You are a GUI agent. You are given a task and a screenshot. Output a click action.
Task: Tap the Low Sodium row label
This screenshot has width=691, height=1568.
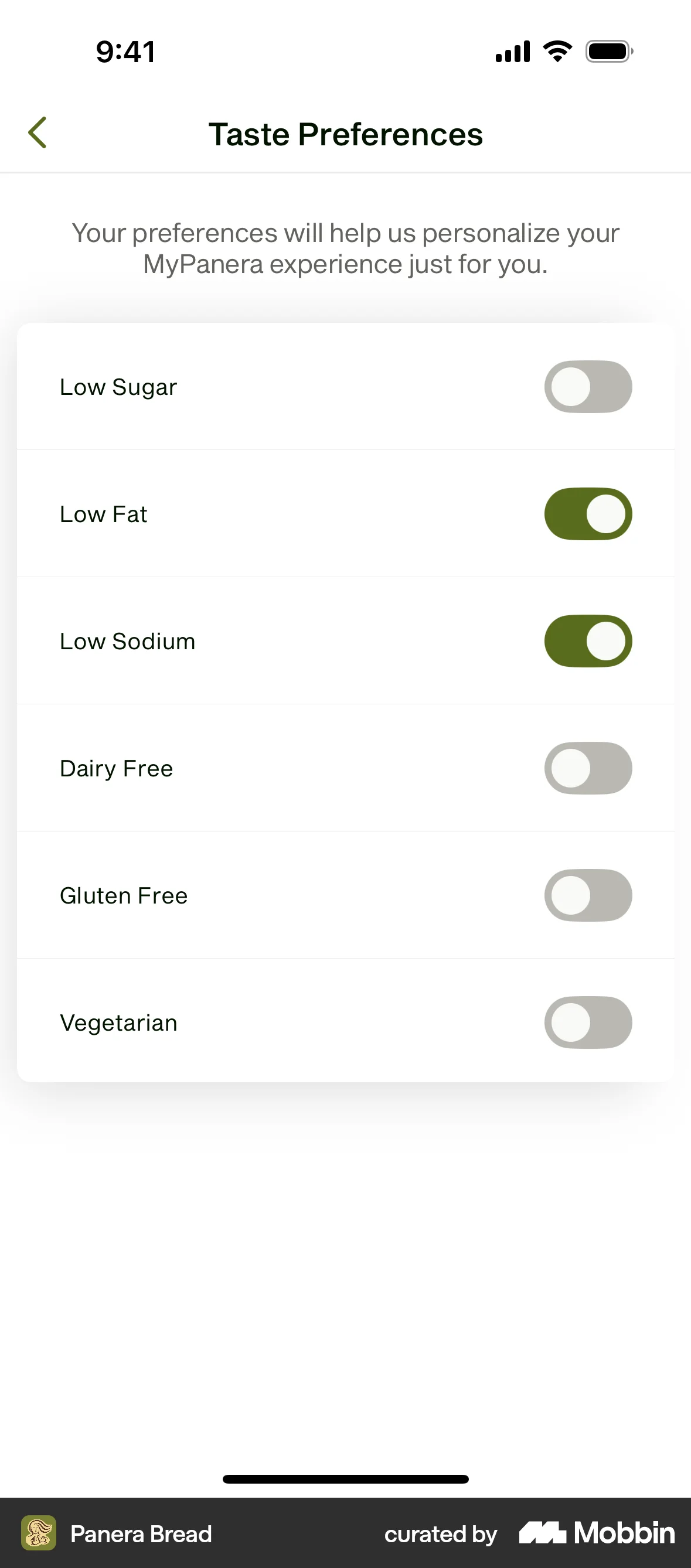point(127,640)
